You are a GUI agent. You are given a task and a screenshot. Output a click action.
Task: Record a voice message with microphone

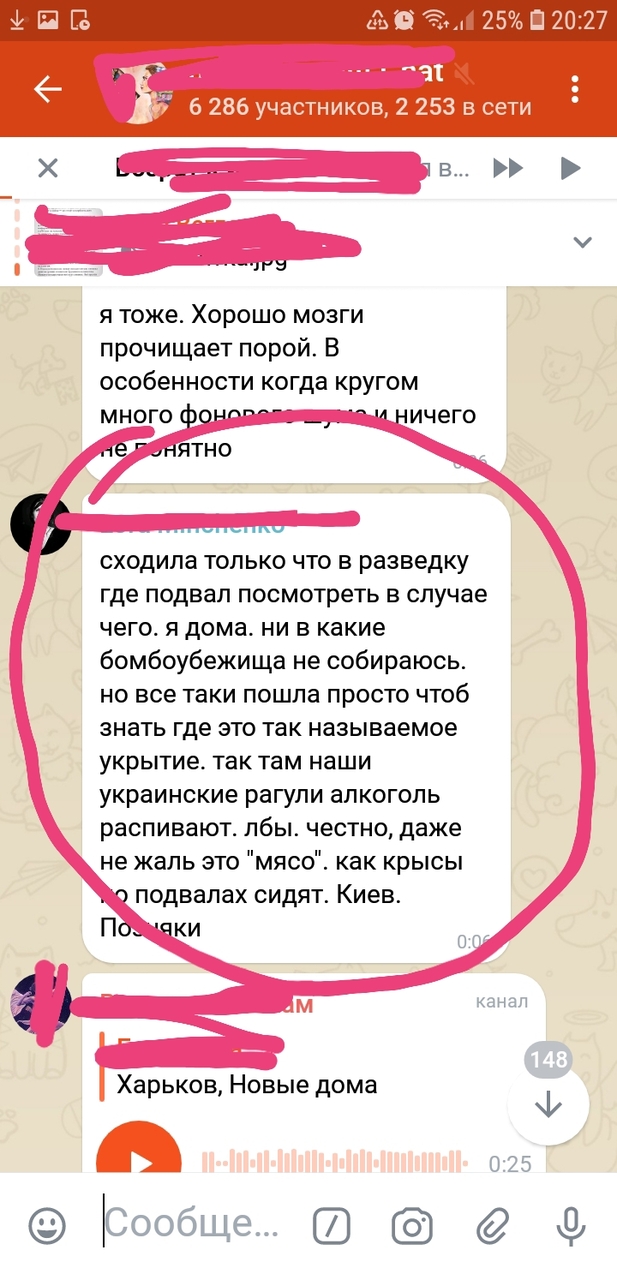pyautogui.click(x=571, y=1224)
